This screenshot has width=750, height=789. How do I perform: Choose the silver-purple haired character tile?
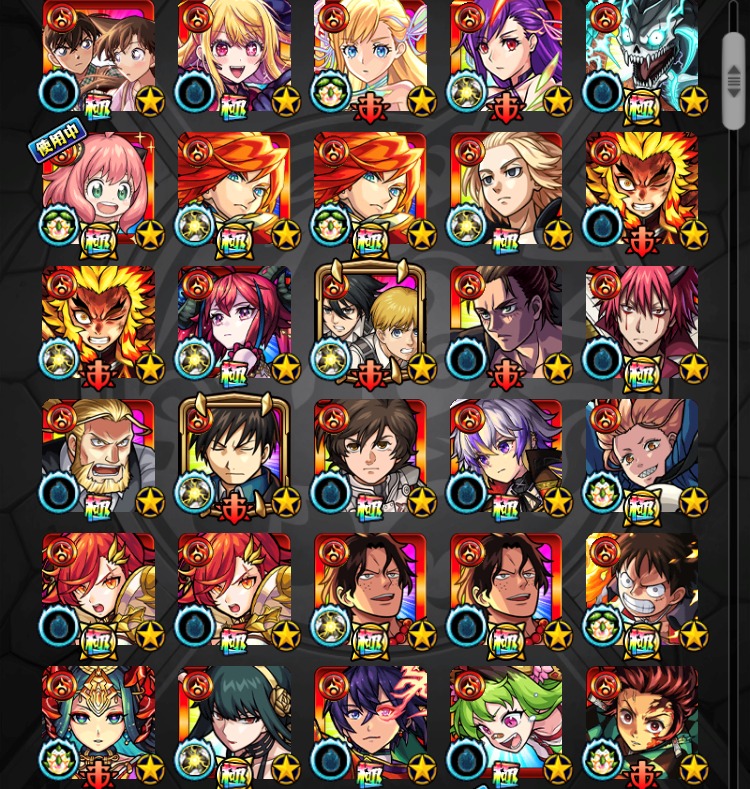click(x=506, y=457)
